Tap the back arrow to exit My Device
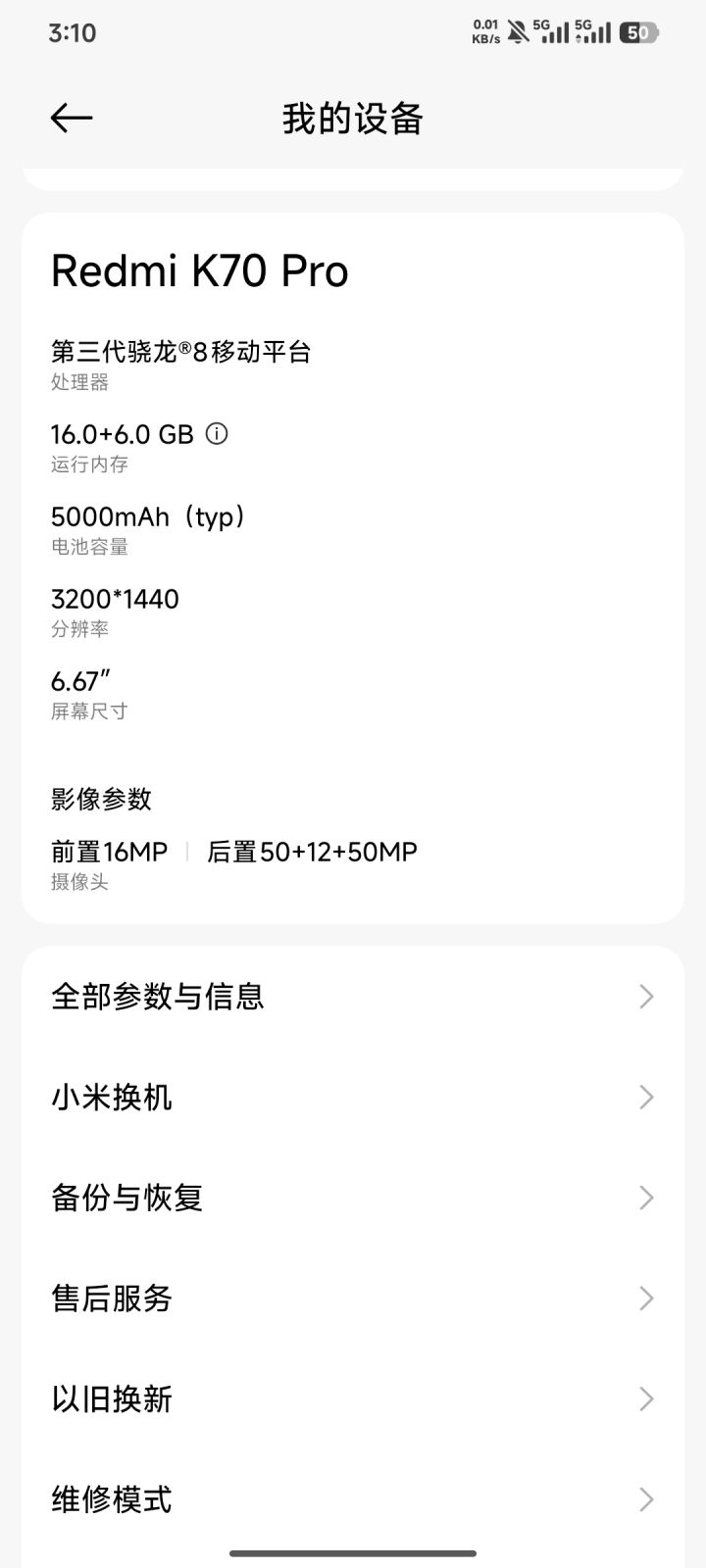The width and height of the screenshot is (706, 1568). pyautogui.click(x=70, y=117)
